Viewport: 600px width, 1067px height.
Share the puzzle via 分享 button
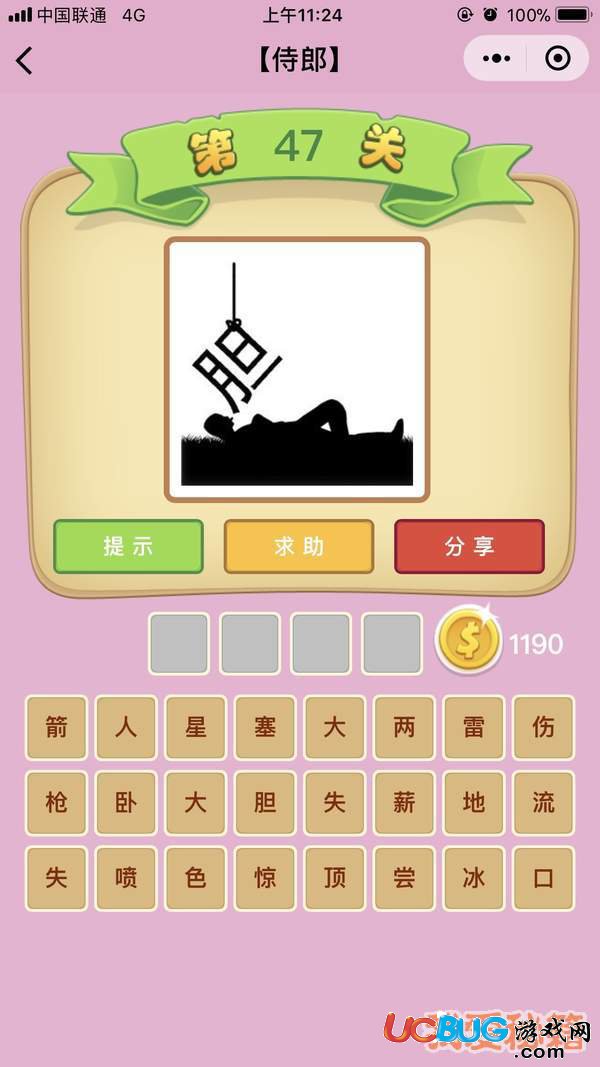469,547
